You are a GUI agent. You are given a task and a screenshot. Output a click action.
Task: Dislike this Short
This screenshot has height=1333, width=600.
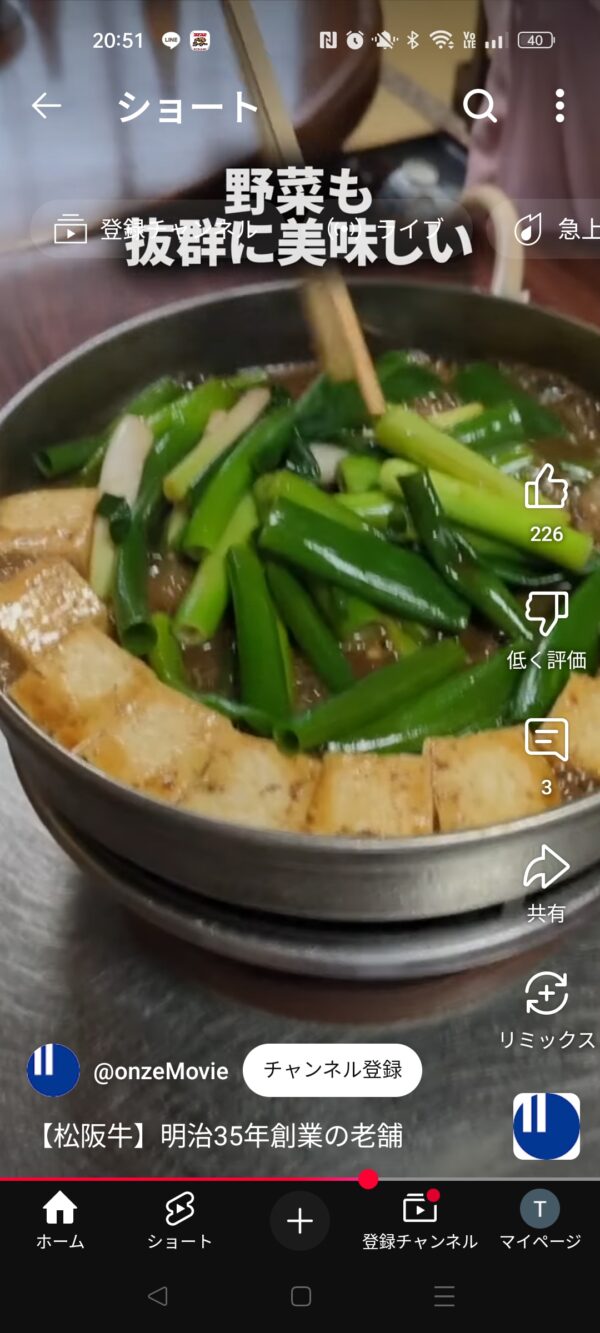(546, 615)
